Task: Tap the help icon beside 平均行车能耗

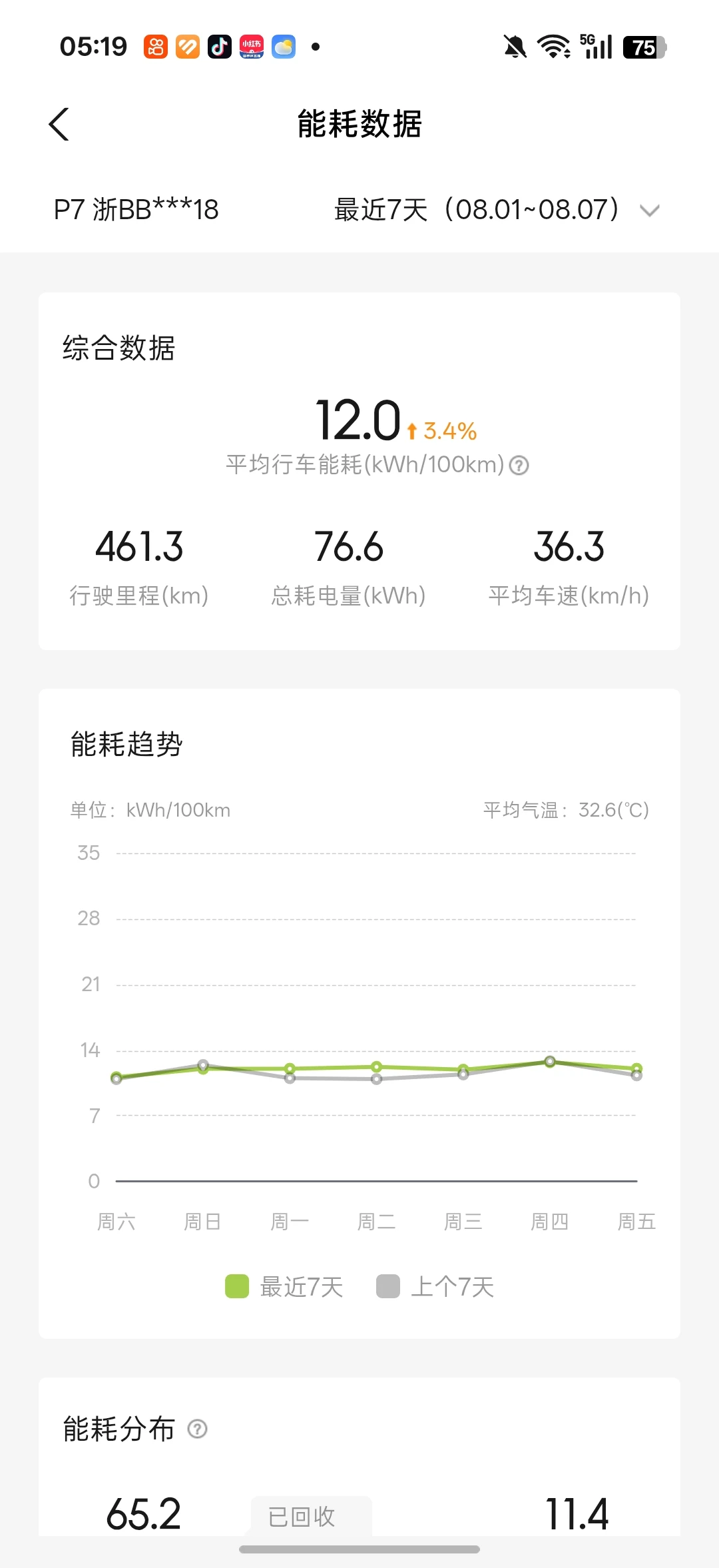Action: 519,465
